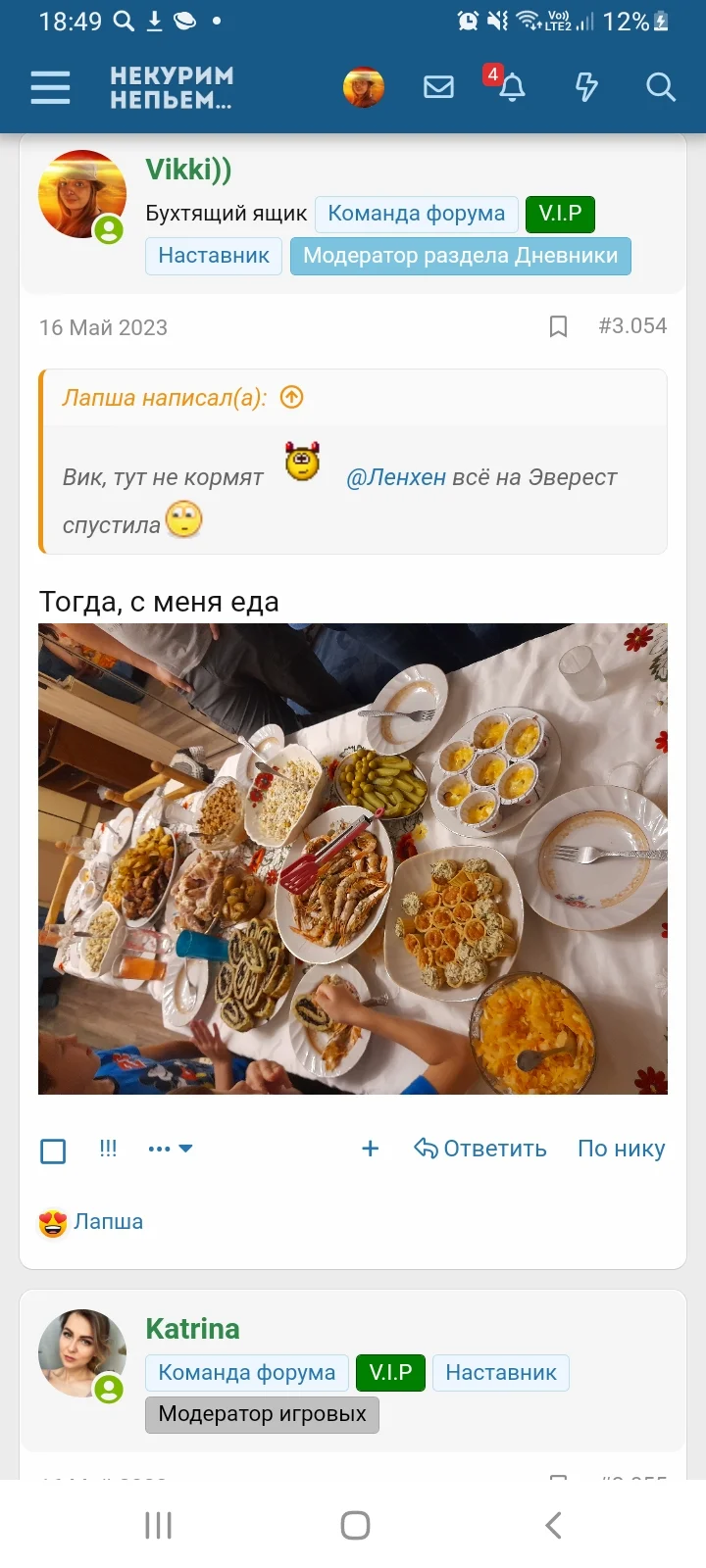
Task: Open the hamburger navigation menu
Action: [50, 87]
